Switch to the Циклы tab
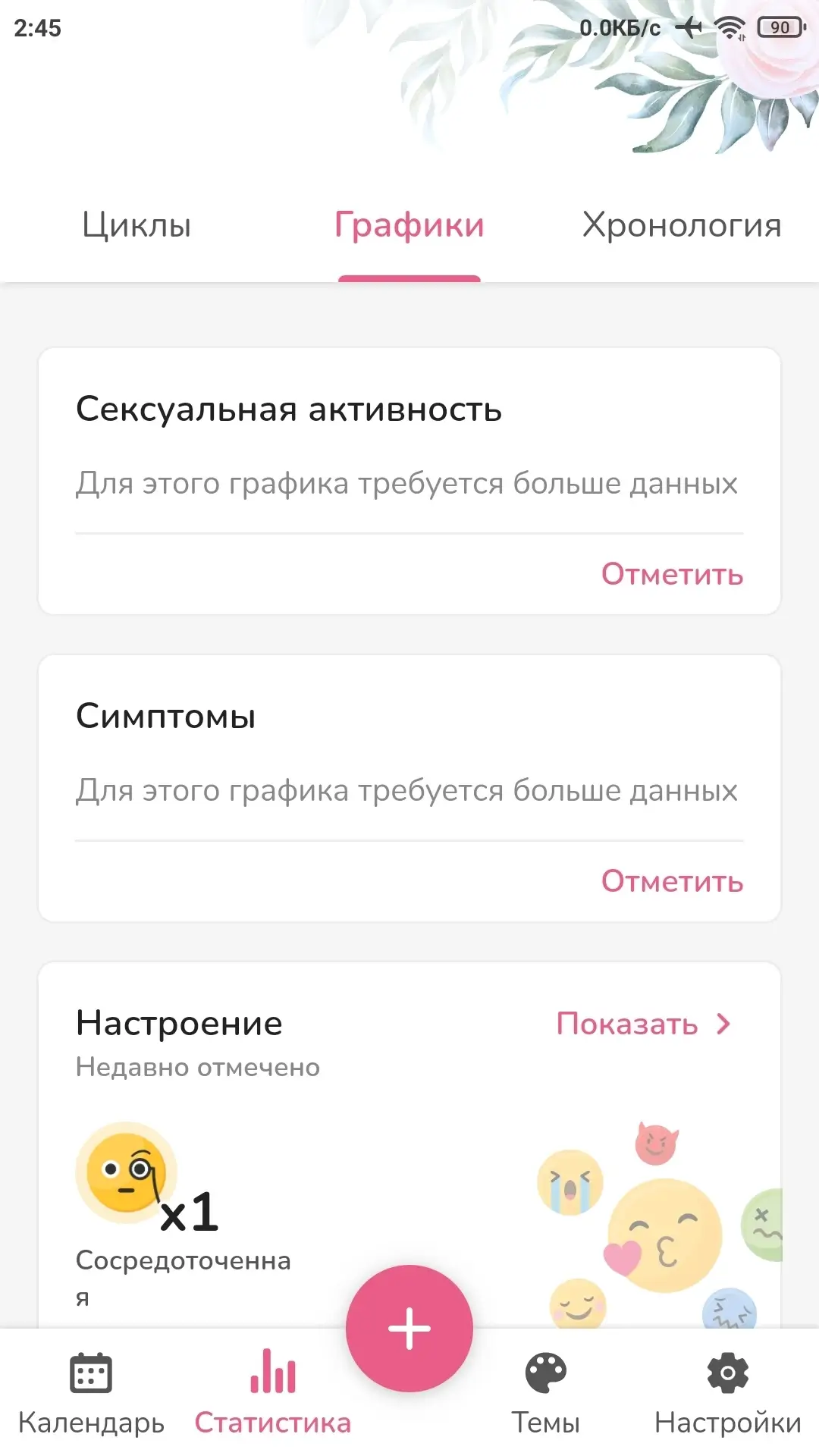The width and height of the screenshot is (819, 1456). click(x=136, y=225)
